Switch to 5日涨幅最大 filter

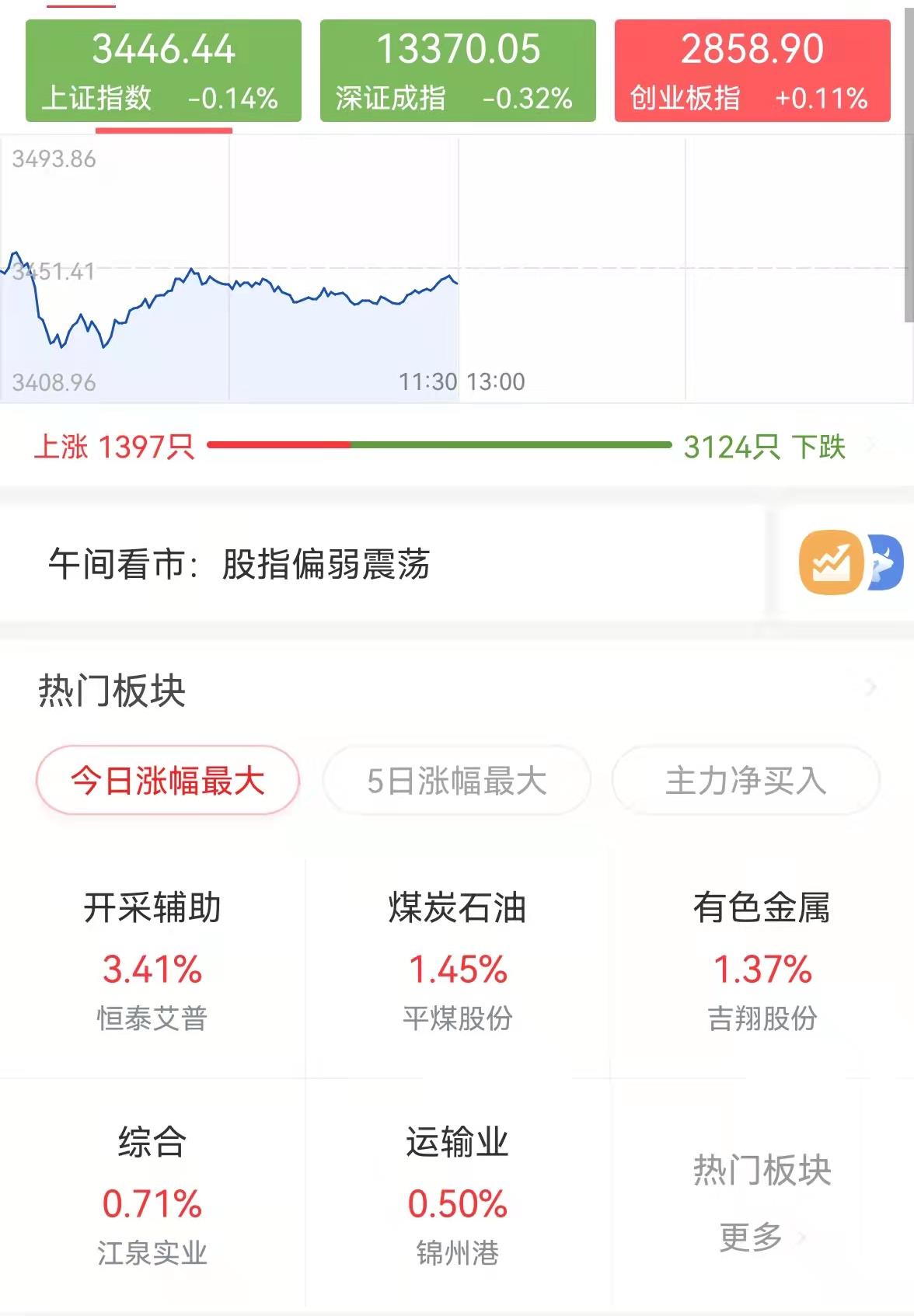pyautogui.click(x=457, y=781)
